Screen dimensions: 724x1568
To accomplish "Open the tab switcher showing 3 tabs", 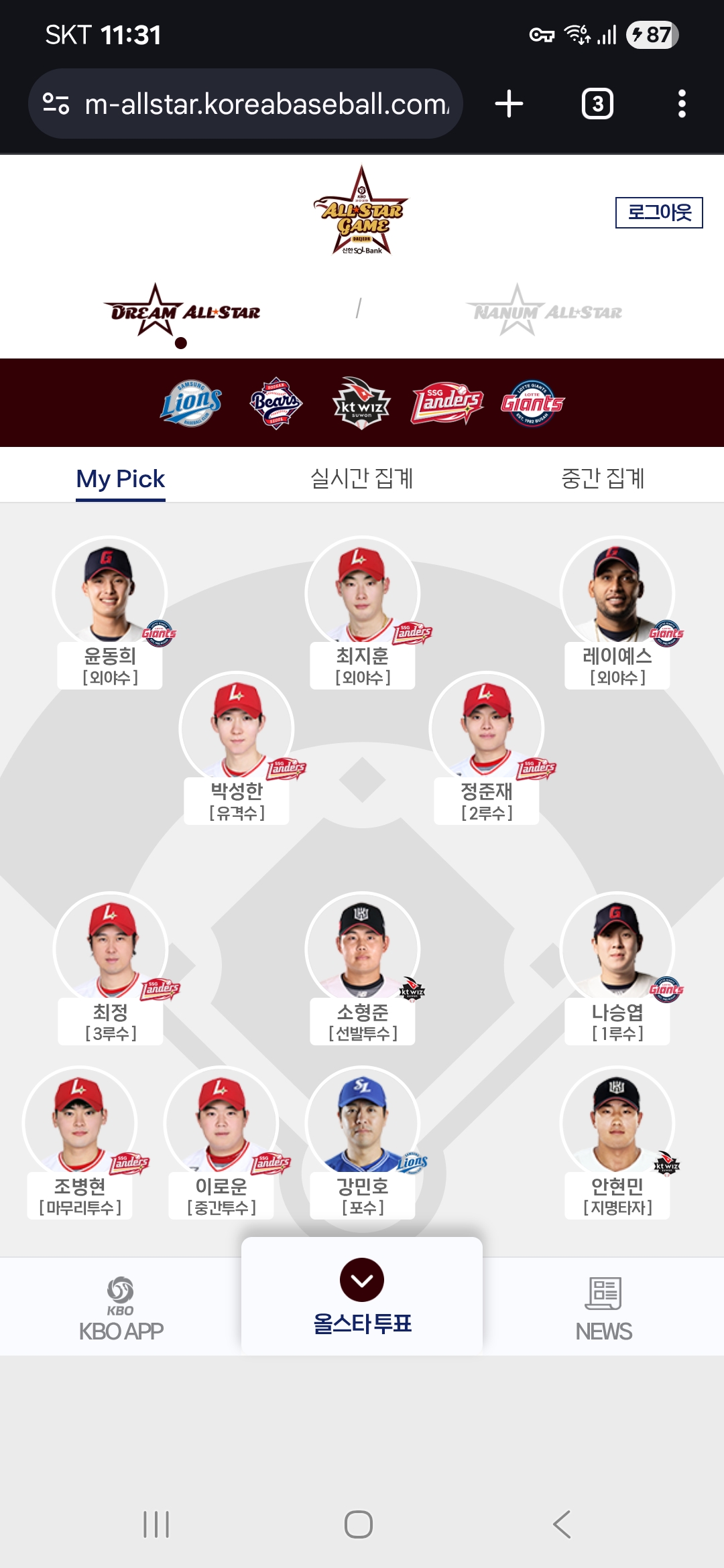I will click(597, 104).
